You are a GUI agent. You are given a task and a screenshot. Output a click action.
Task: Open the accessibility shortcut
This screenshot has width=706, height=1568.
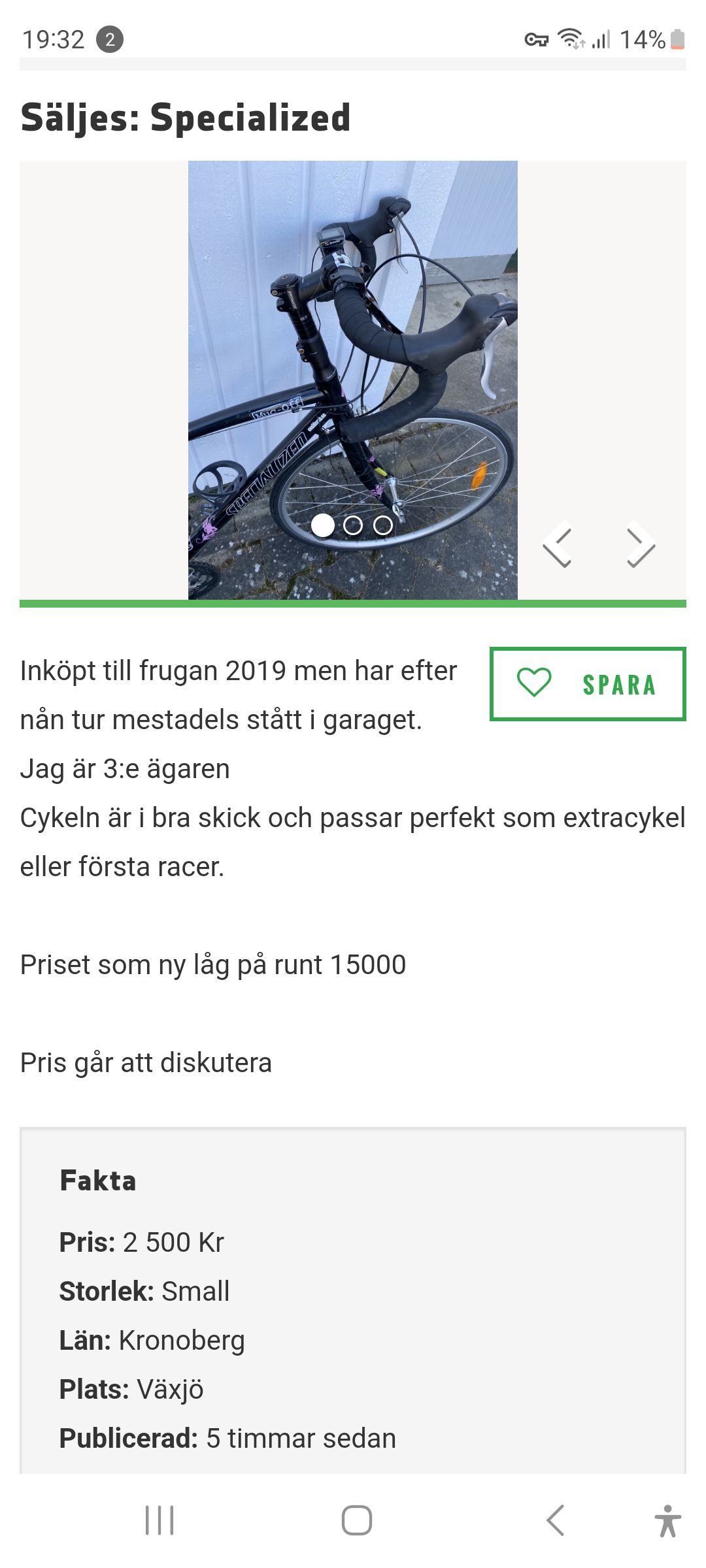(x=667, y=1520)
